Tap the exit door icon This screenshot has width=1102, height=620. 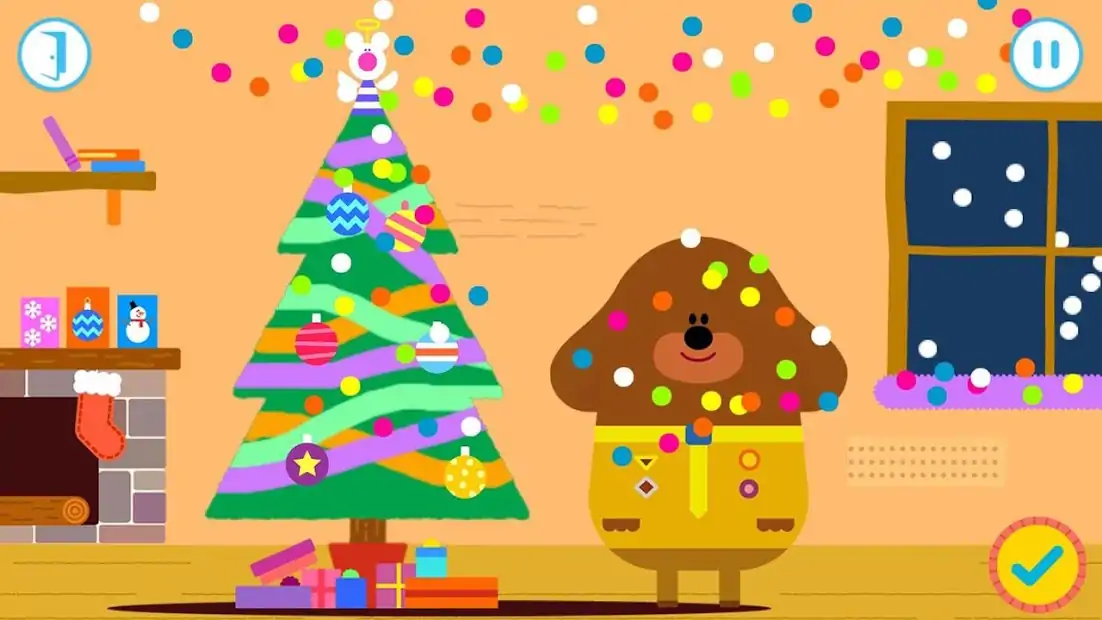click(x=54, y=55)
